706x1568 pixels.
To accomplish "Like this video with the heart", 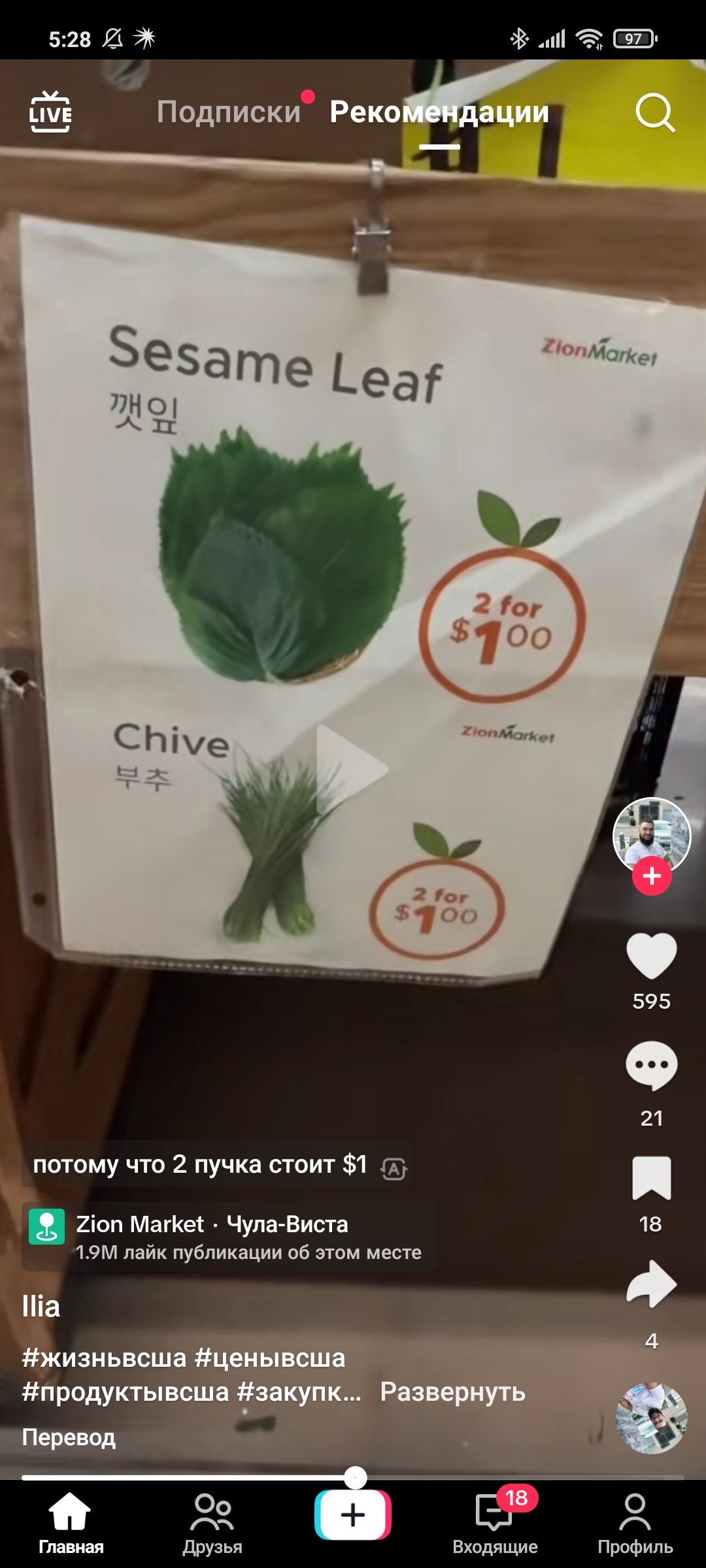I will click(651, 955).
